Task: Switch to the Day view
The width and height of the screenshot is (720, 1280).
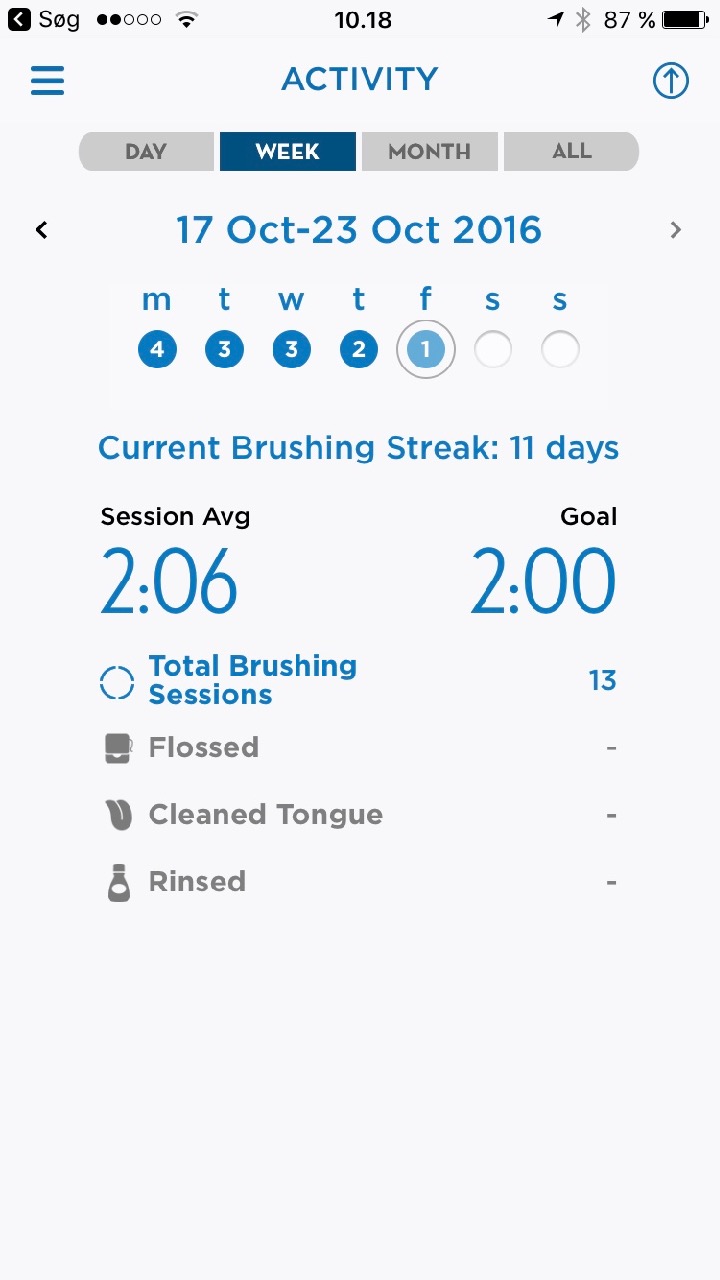Action: click(146, 152)
